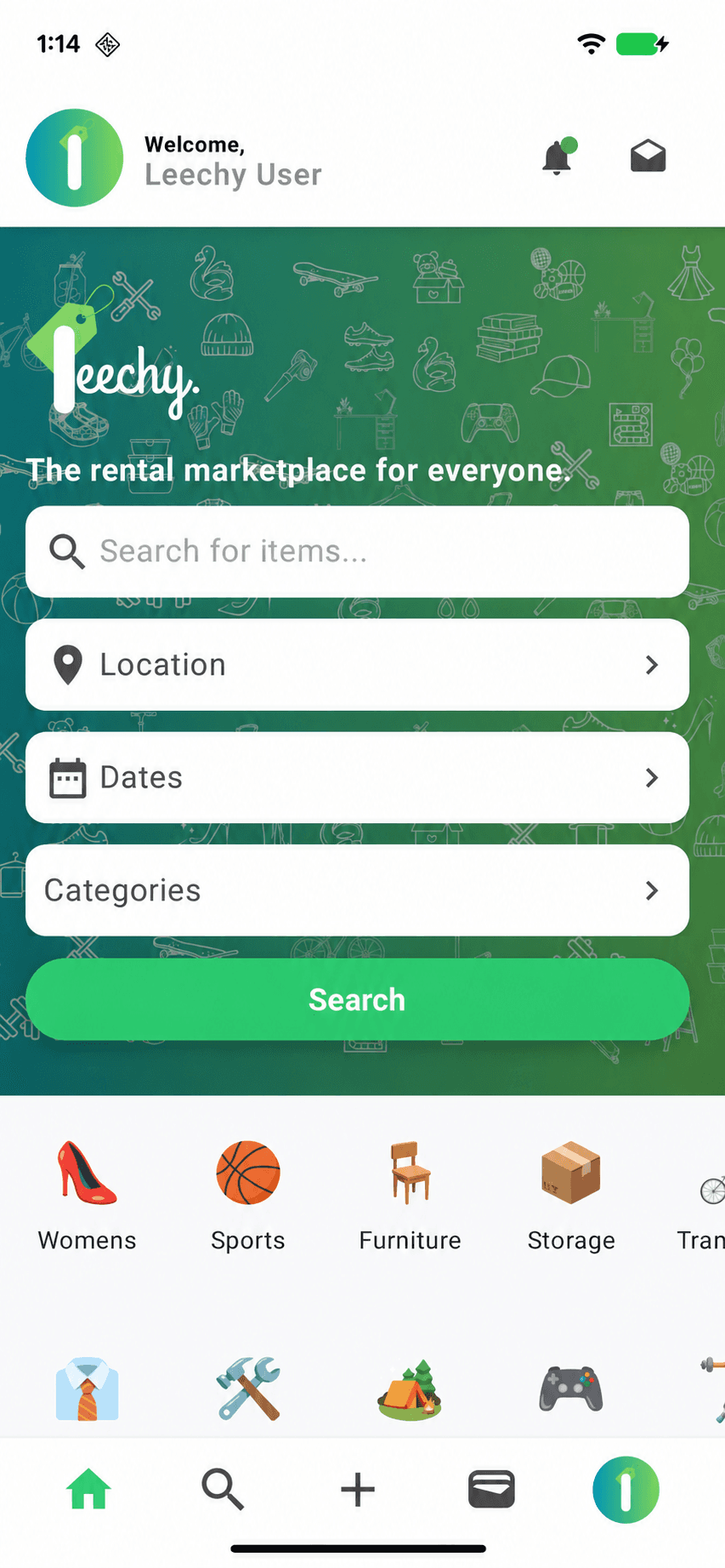Open the profile tab in bottom bar
The image size is (725, 1568).
pyautogui.click(x=626, y=1490)
